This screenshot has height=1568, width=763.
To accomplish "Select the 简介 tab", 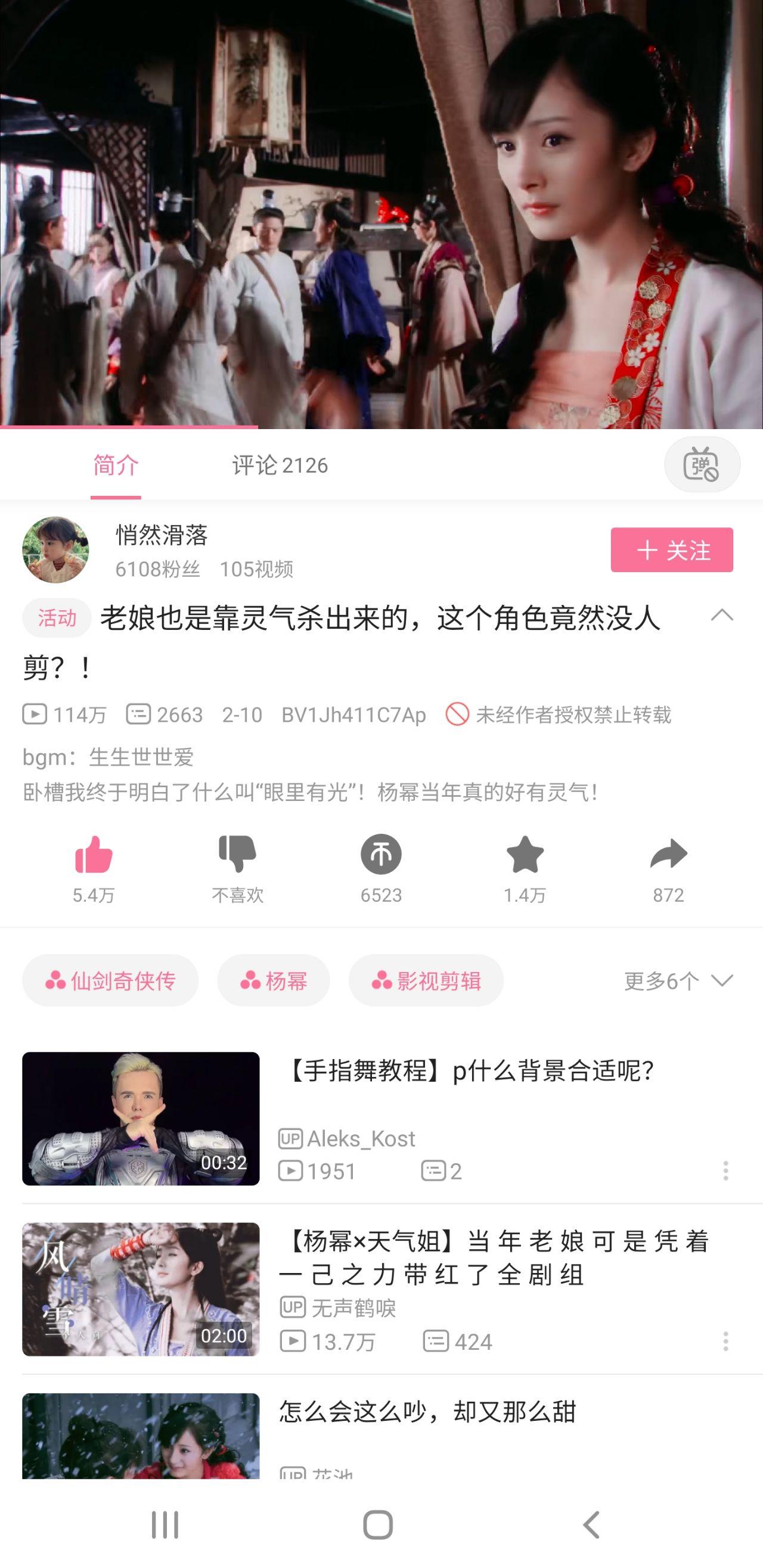I will (116, 465).
